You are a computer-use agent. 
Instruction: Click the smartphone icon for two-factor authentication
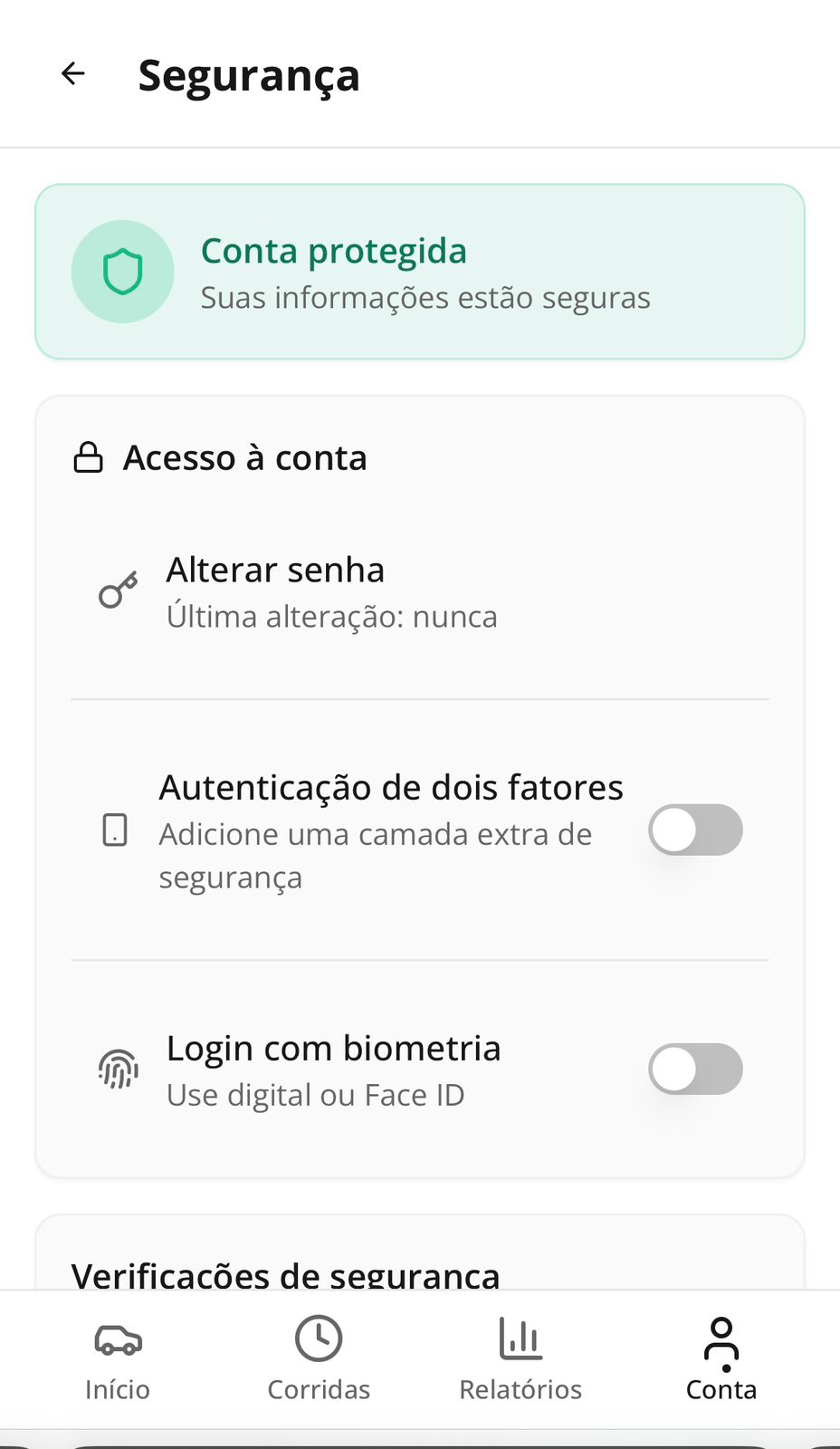114,830
